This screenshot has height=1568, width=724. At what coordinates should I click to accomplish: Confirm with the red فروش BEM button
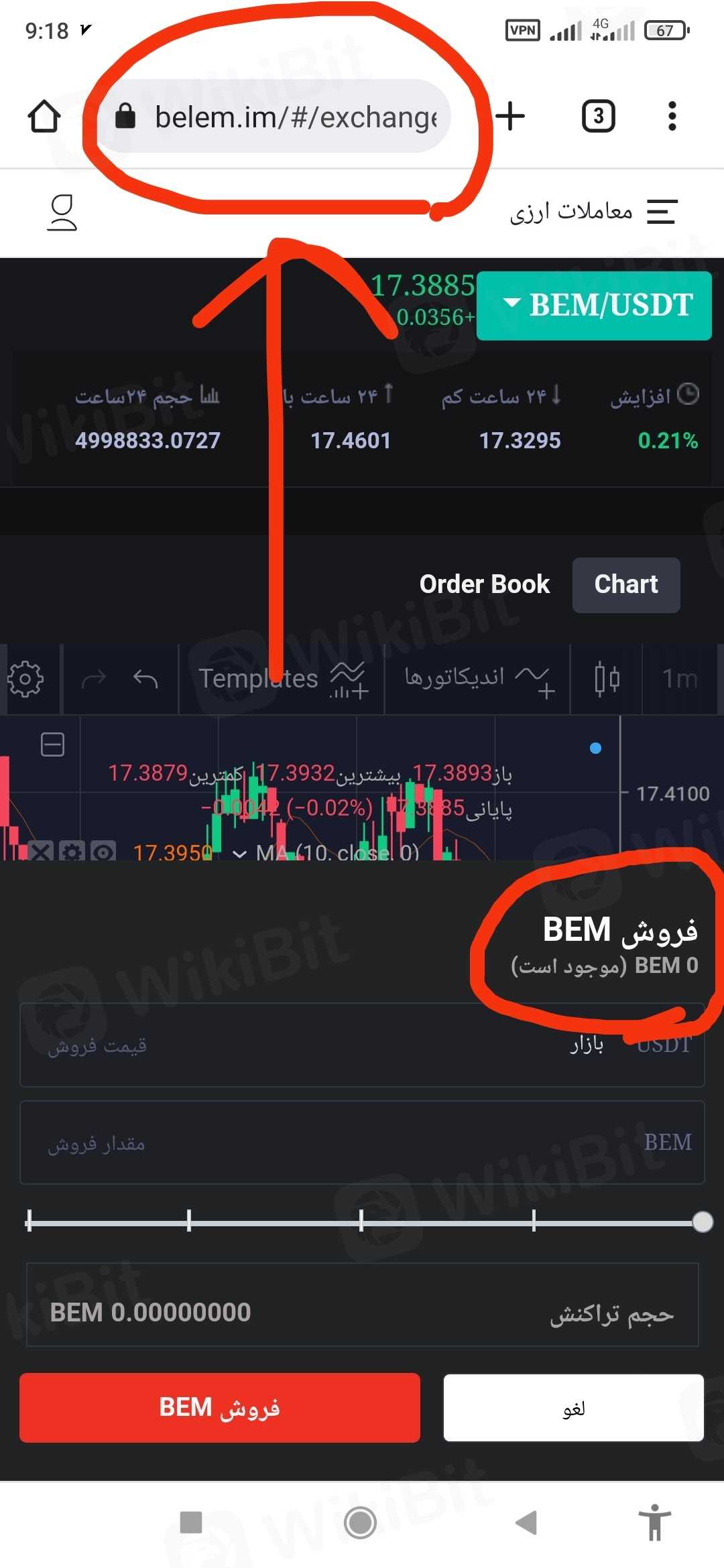[x=220, y=1407]
